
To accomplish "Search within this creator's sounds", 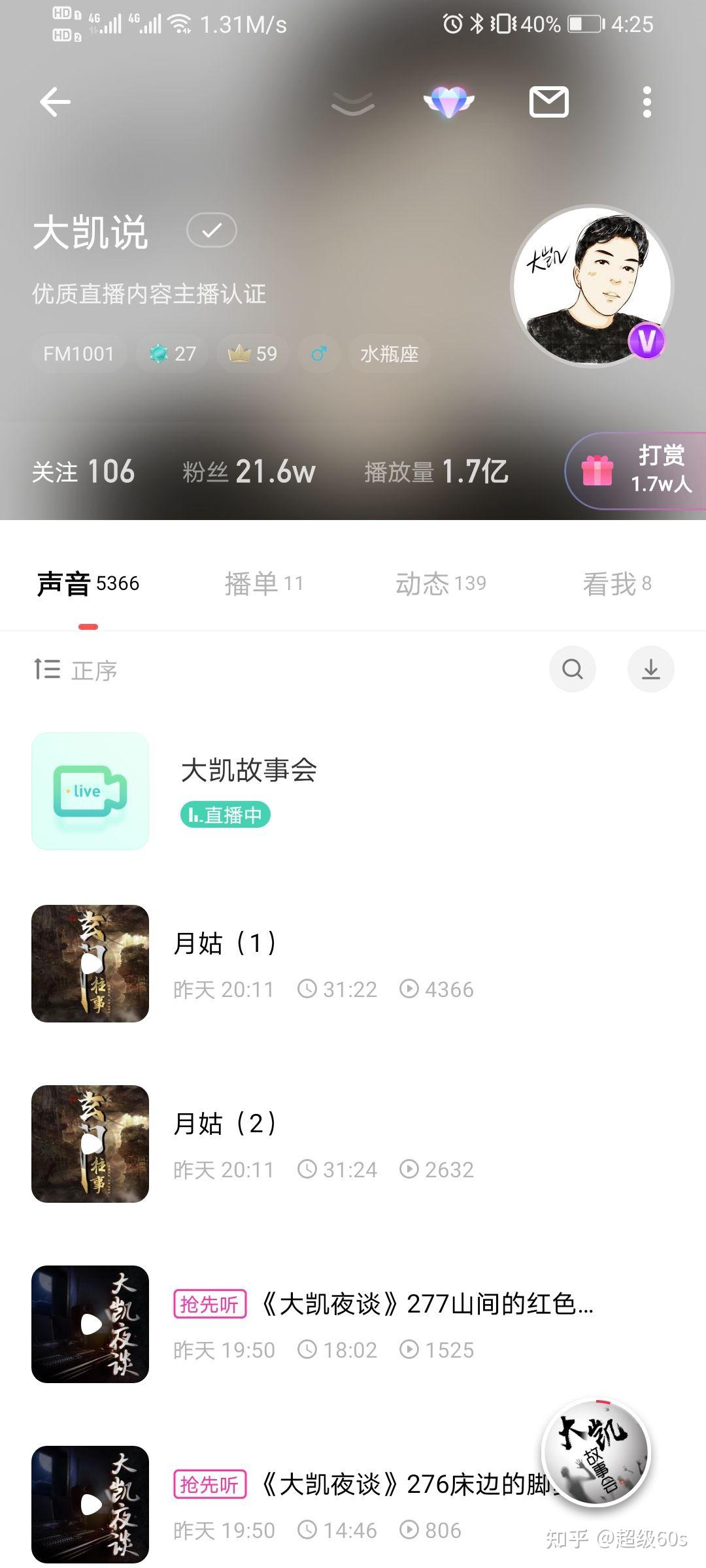I will tap(573, 669).
